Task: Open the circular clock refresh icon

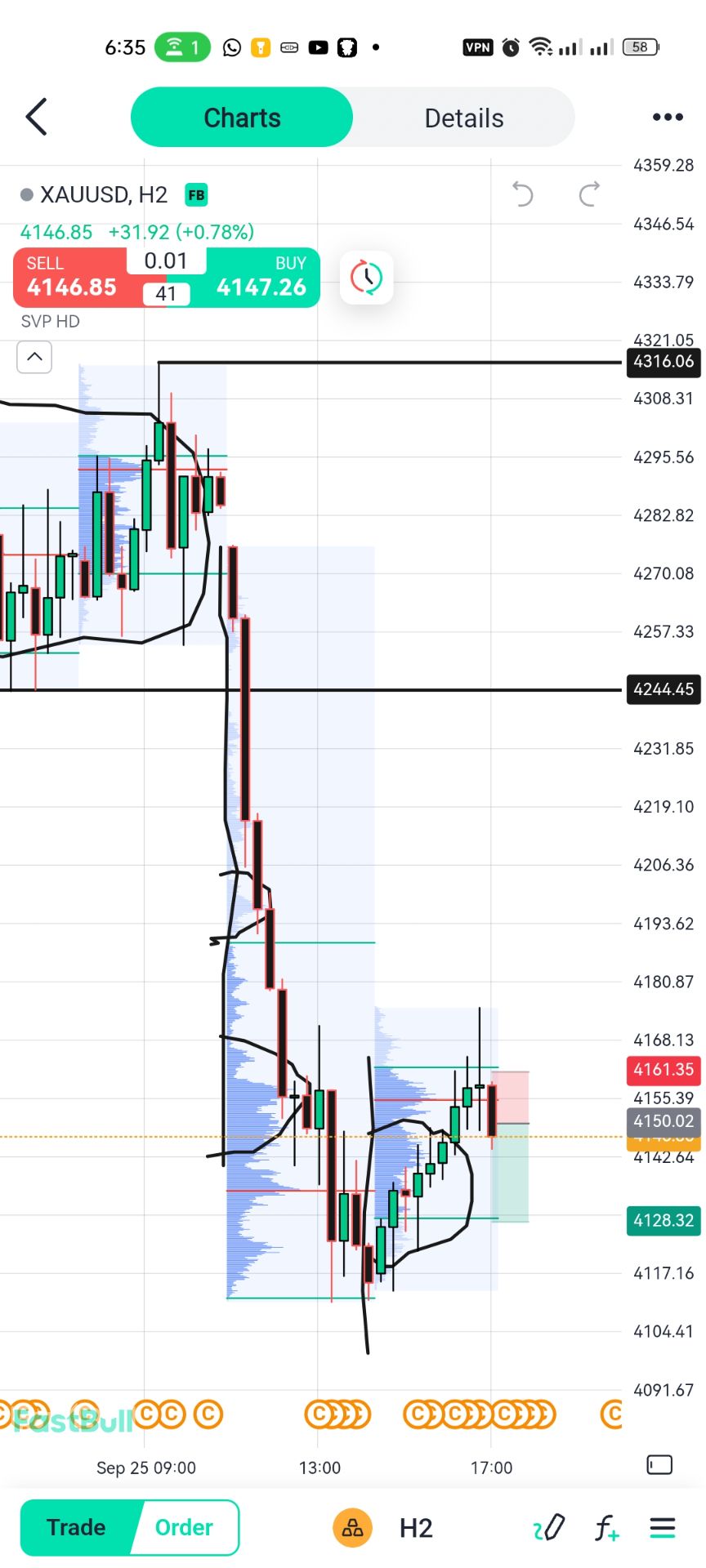Action: tap(366, 278)
